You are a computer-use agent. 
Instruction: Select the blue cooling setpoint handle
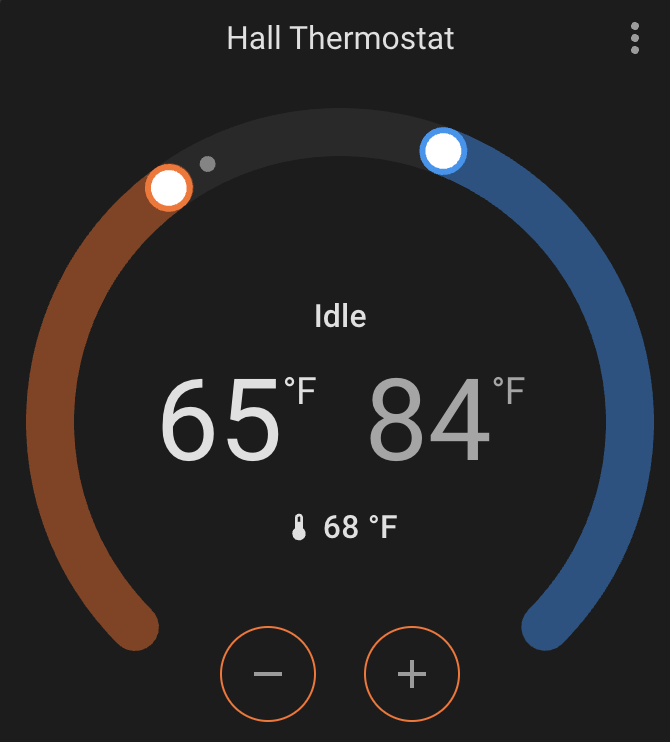443,151
